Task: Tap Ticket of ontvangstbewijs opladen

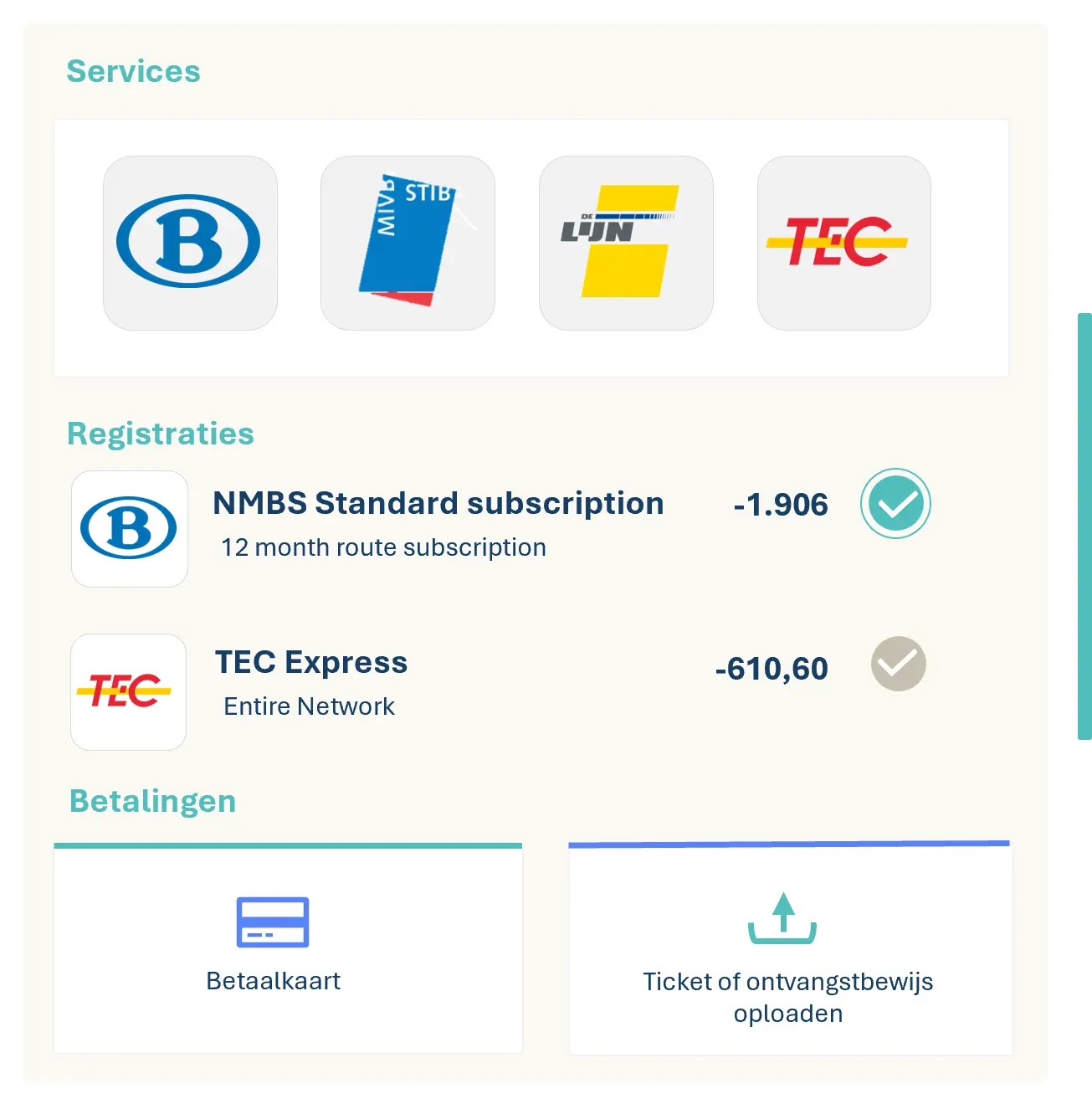Action: [x=789, y=951]
